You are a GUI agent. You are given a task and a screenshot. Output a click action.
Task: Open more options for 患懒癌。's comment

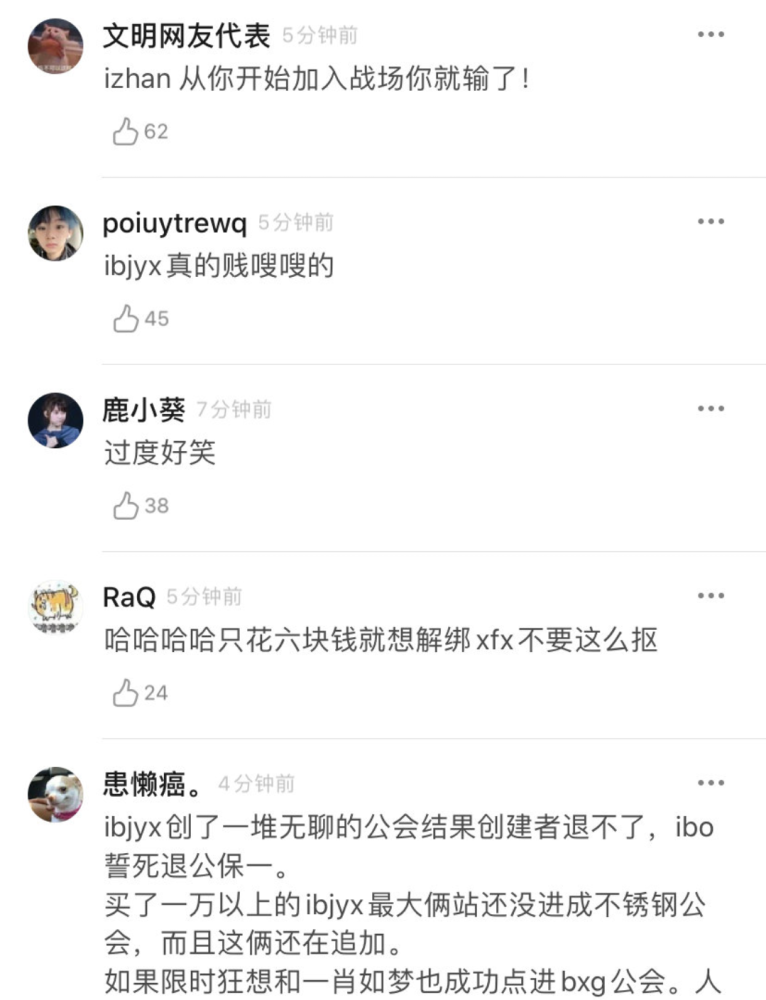point(711,783)
